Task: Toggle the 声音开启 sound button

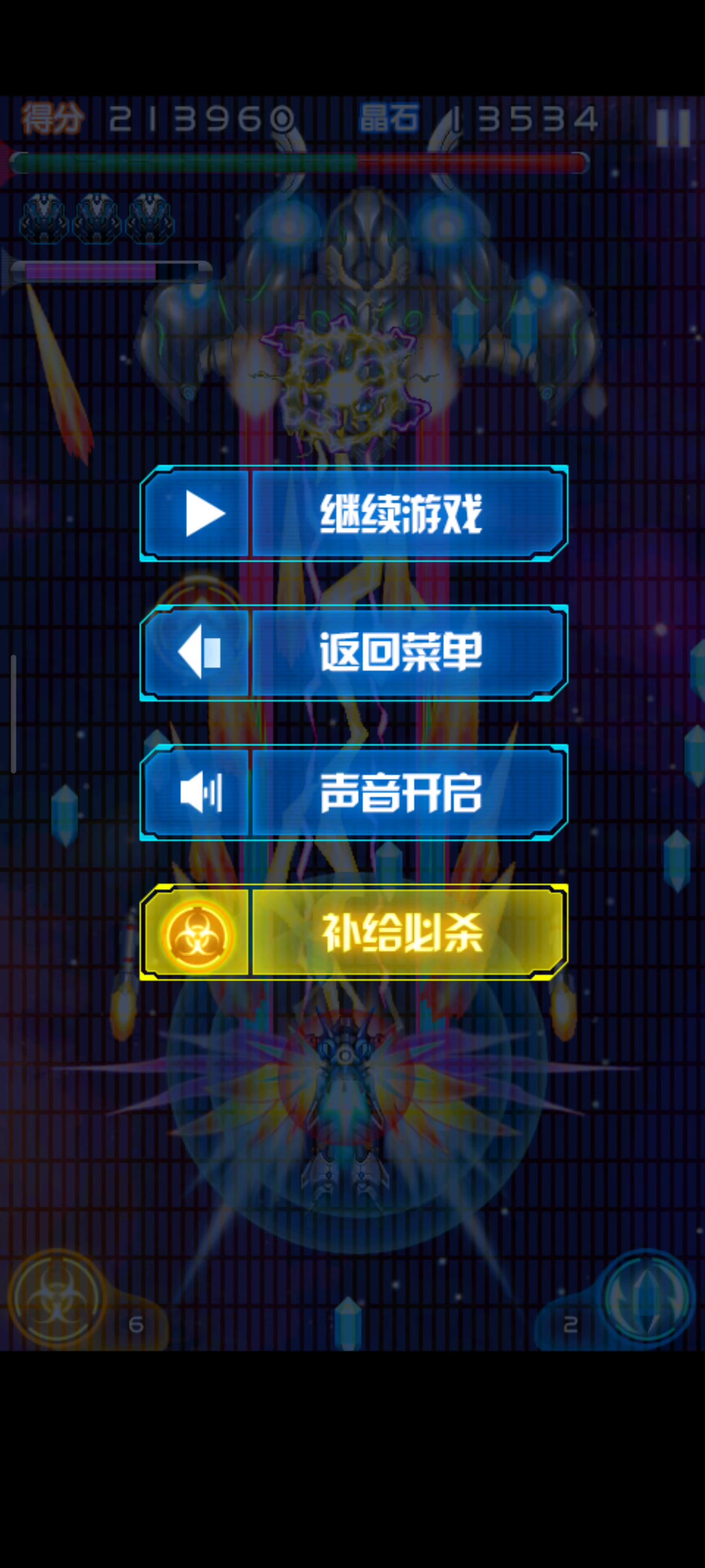Action: pyautogui.click(x=354, y=792)
